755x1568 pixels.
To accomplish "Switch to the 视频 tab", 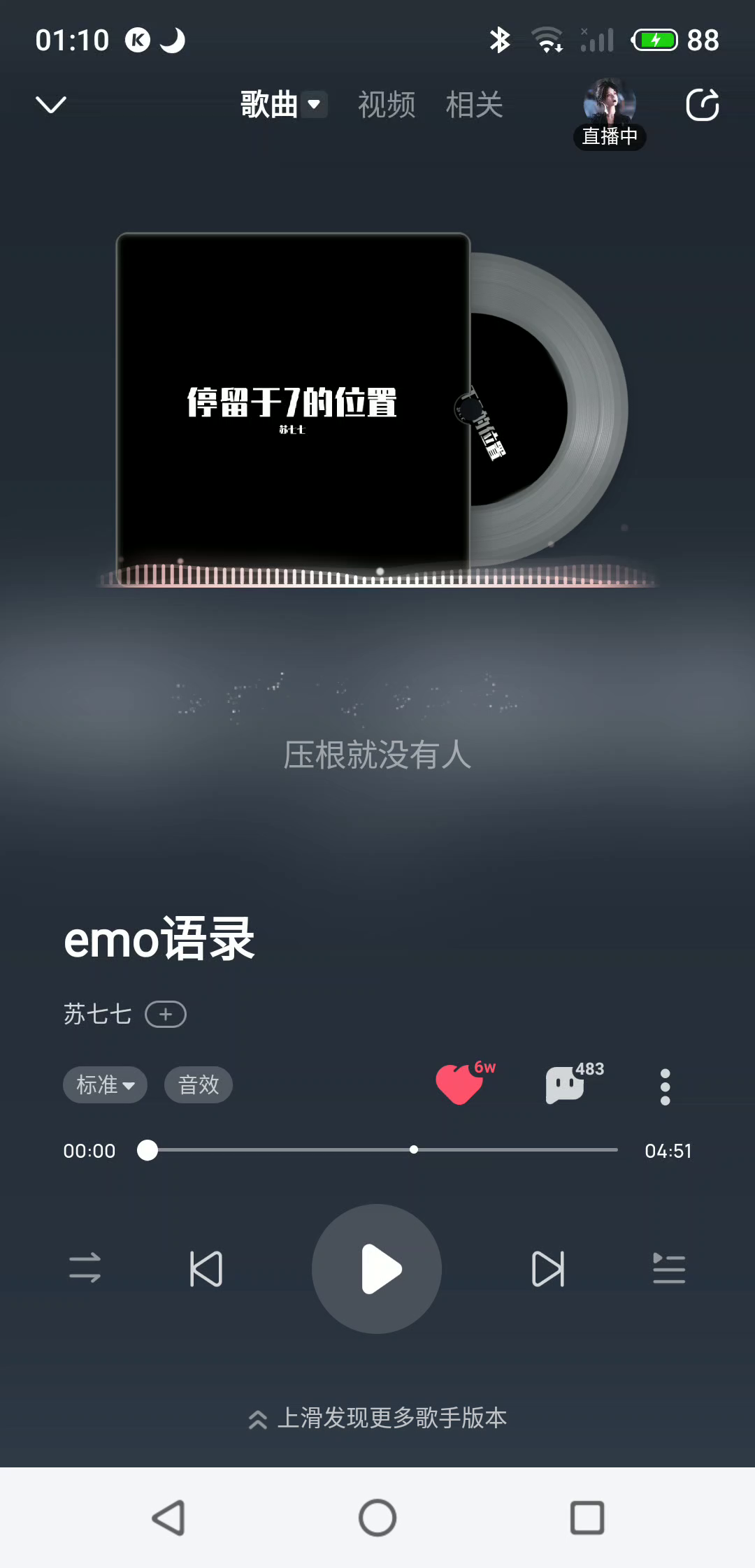I will pyautogui.click(x=387, y=105).
